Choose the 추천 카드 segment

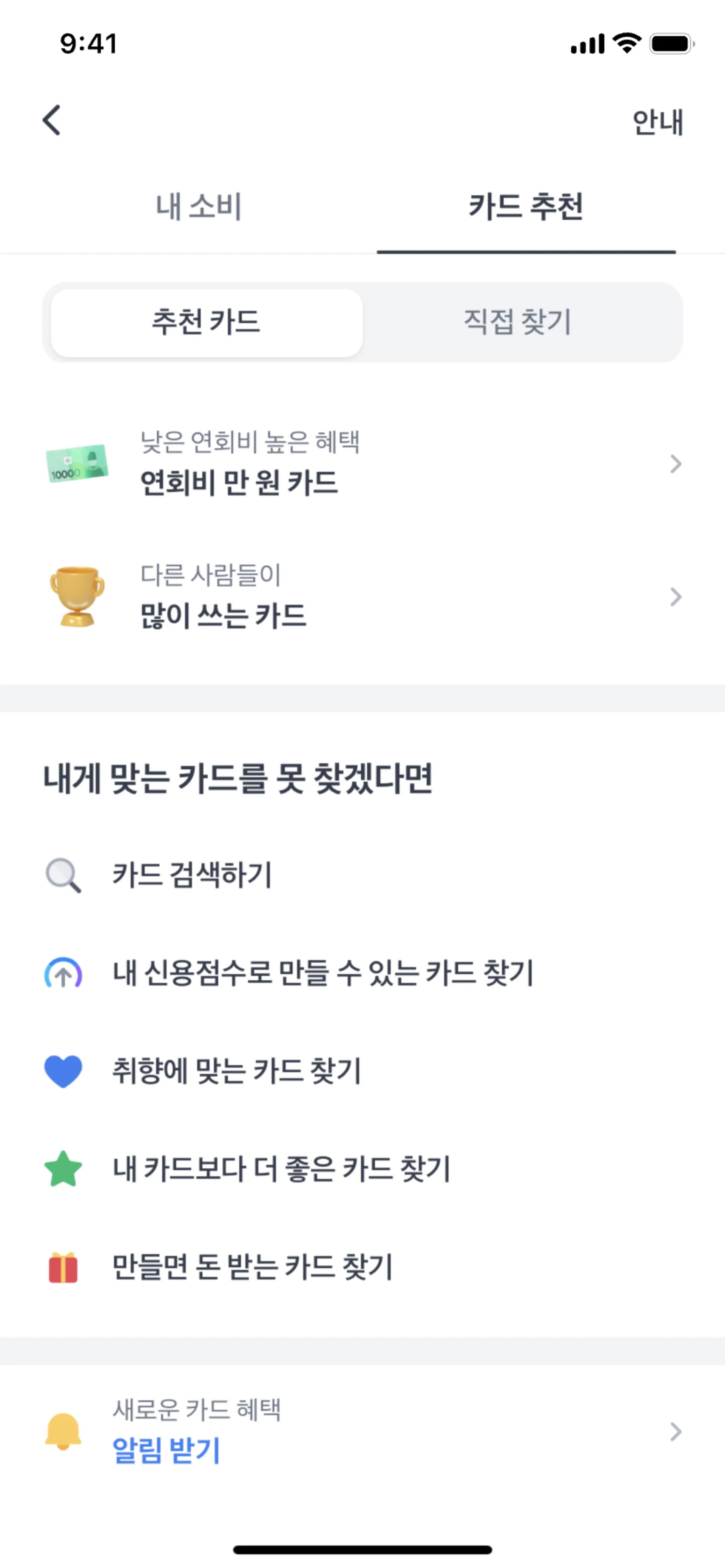[207, 322]
